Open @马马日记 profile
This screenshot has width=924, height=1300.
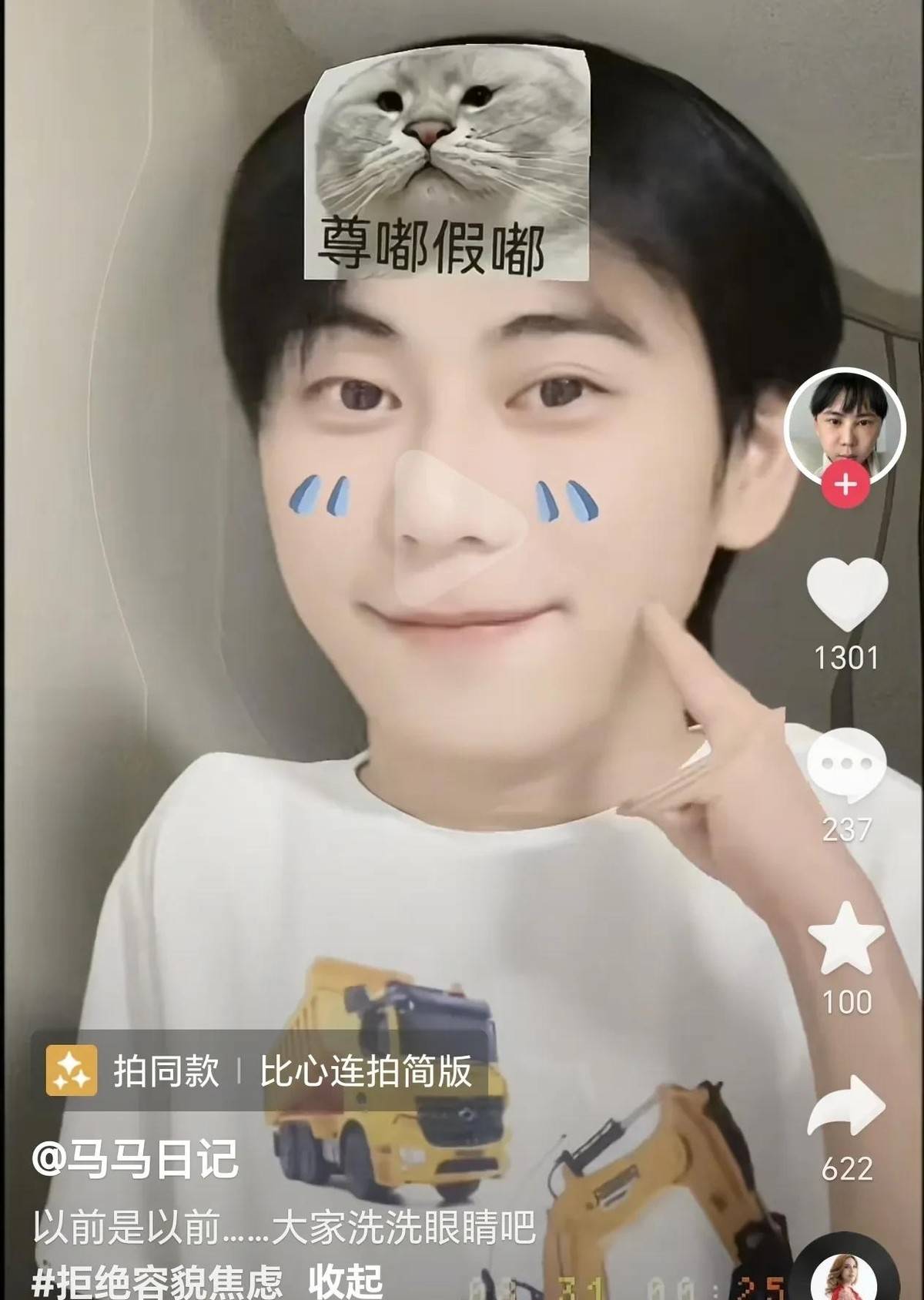point(136,1158)
